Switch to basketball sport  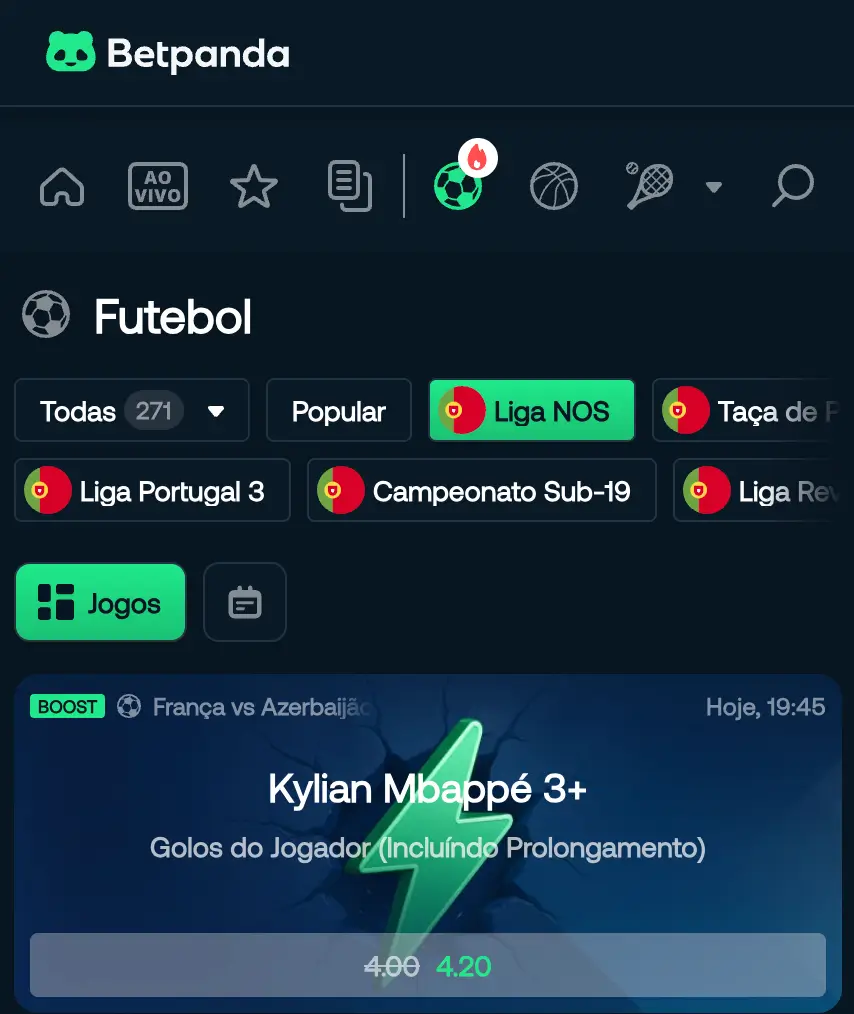[554, 187]
